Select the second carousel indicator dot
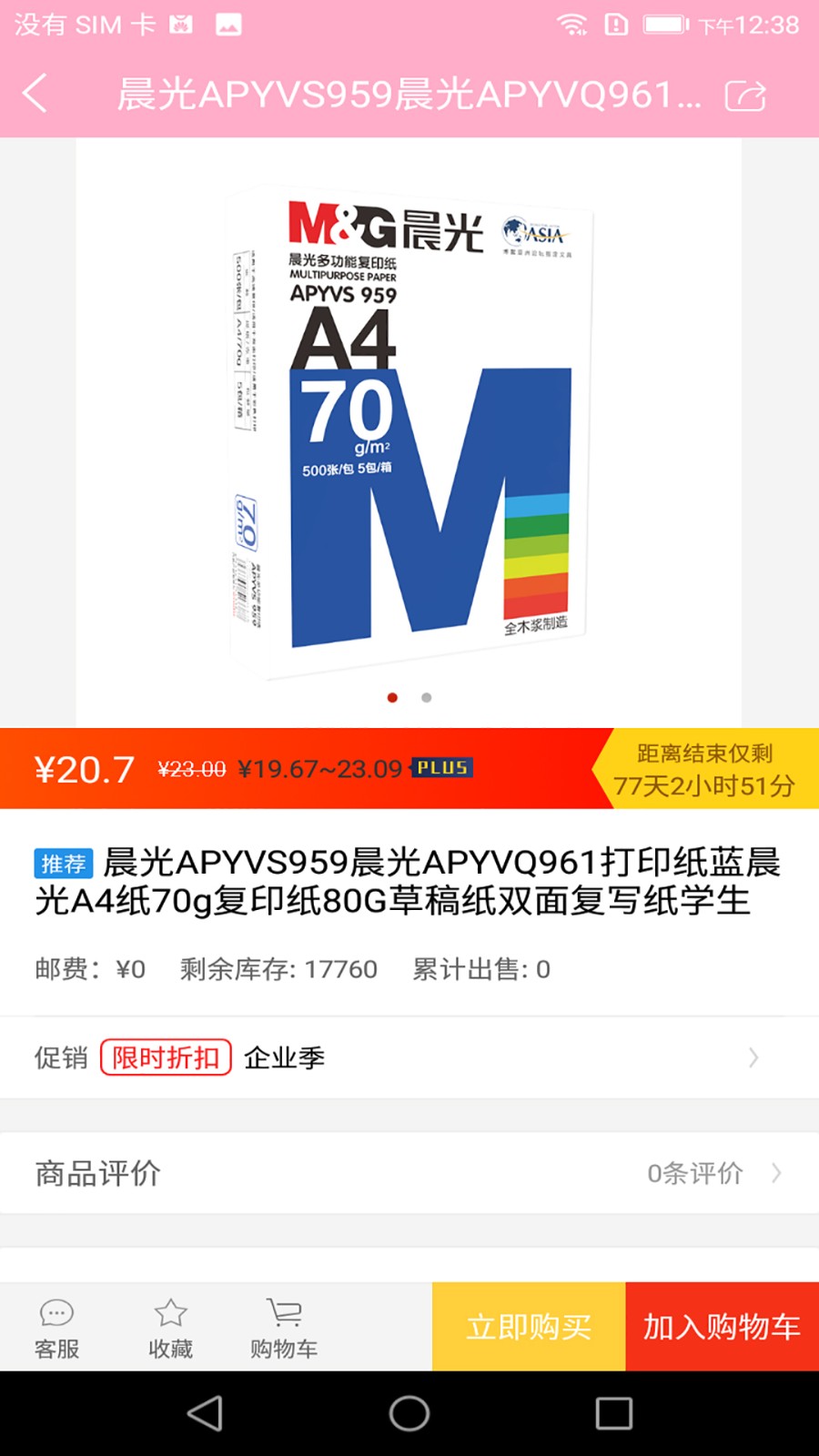Image resolution: width=819 pixels, height=1456 pixels. (426, 697)
